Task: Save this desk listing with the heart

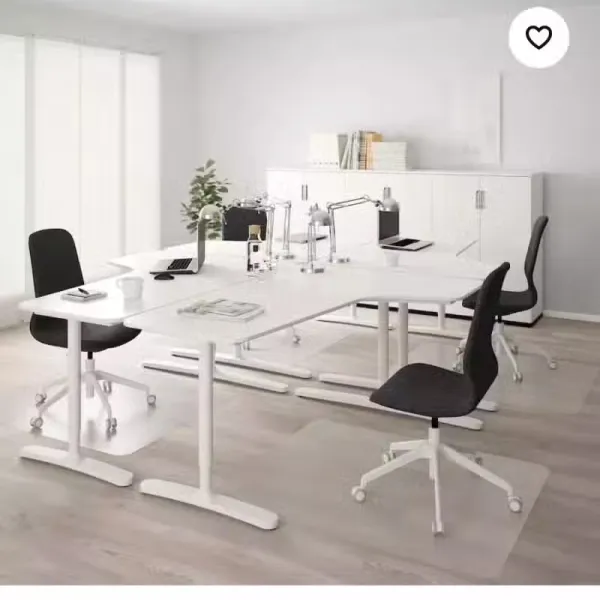Action: click(x=539, y=38)
